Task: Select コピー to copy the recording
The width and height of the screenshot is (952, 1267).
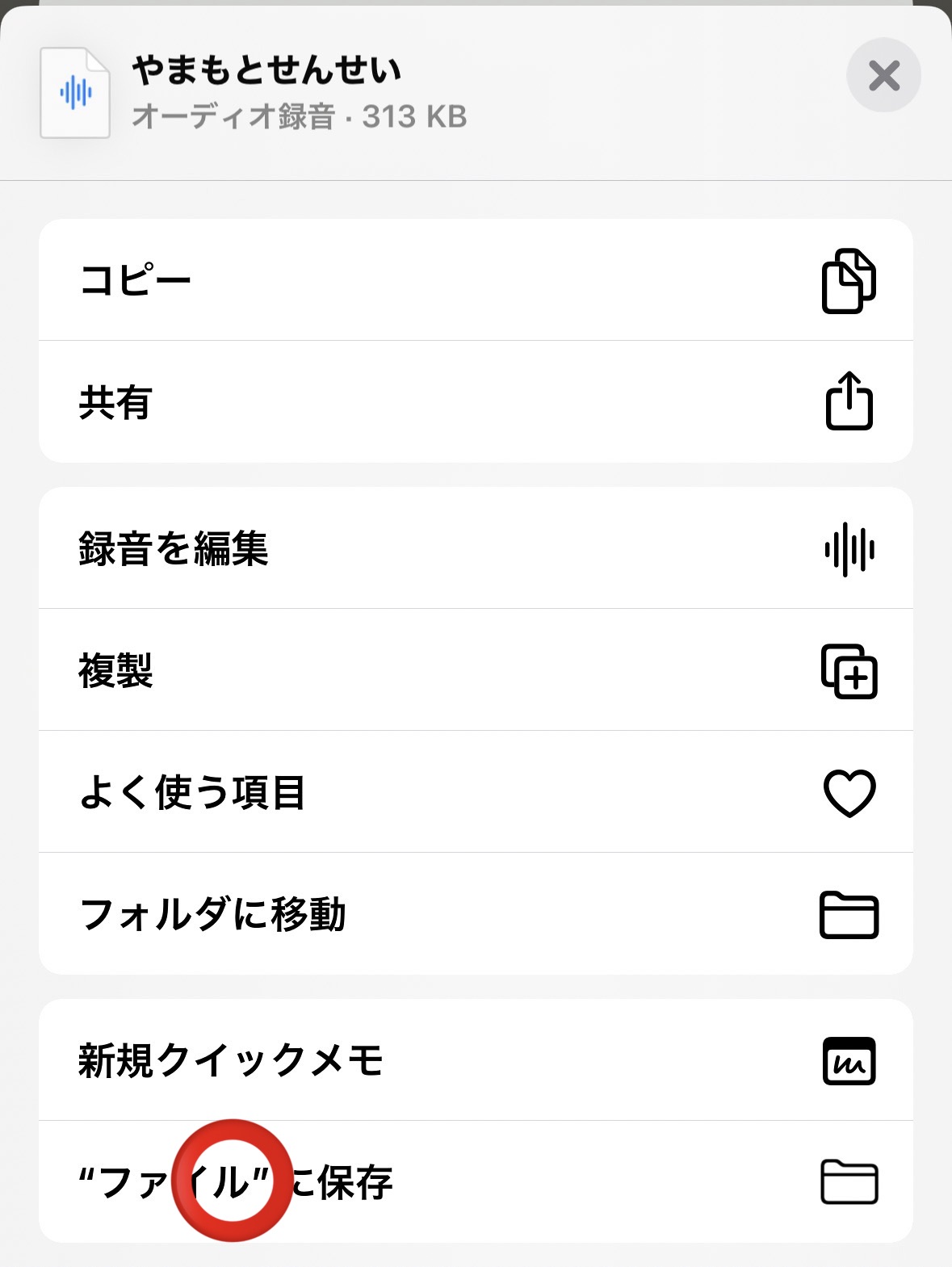Action: pyautogui.click(x=475, y=280)
